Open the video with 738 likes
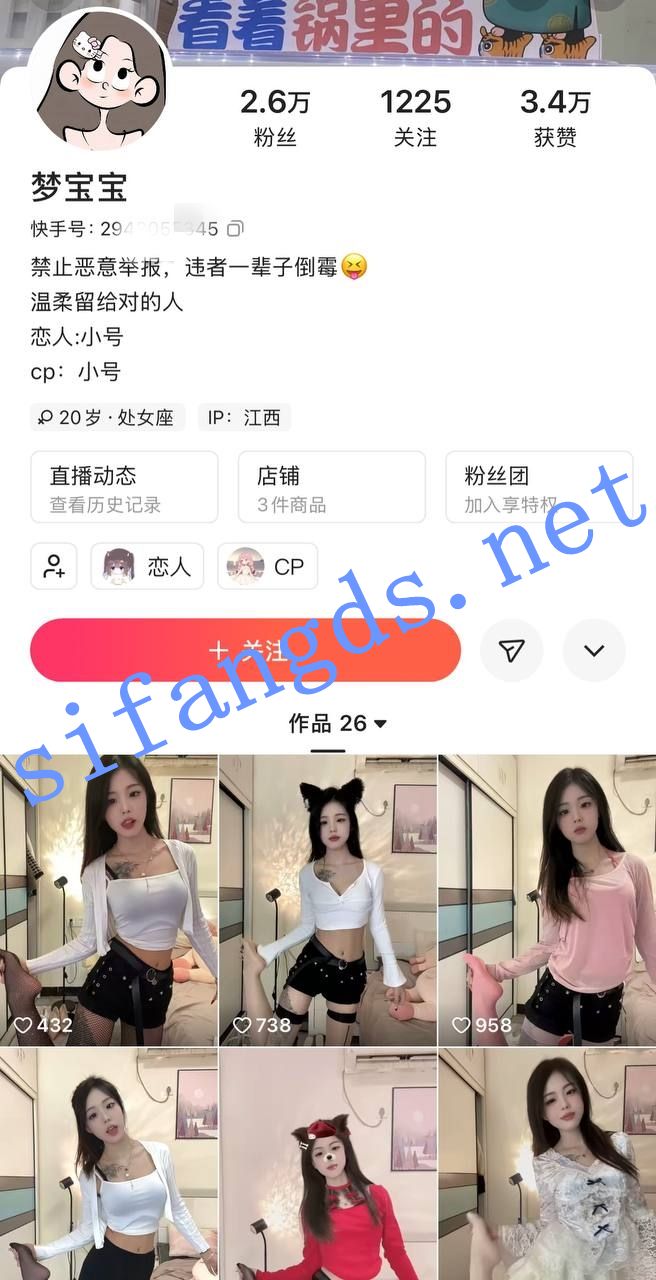This screenshot has width=656, height=1280. click(328, 900)
